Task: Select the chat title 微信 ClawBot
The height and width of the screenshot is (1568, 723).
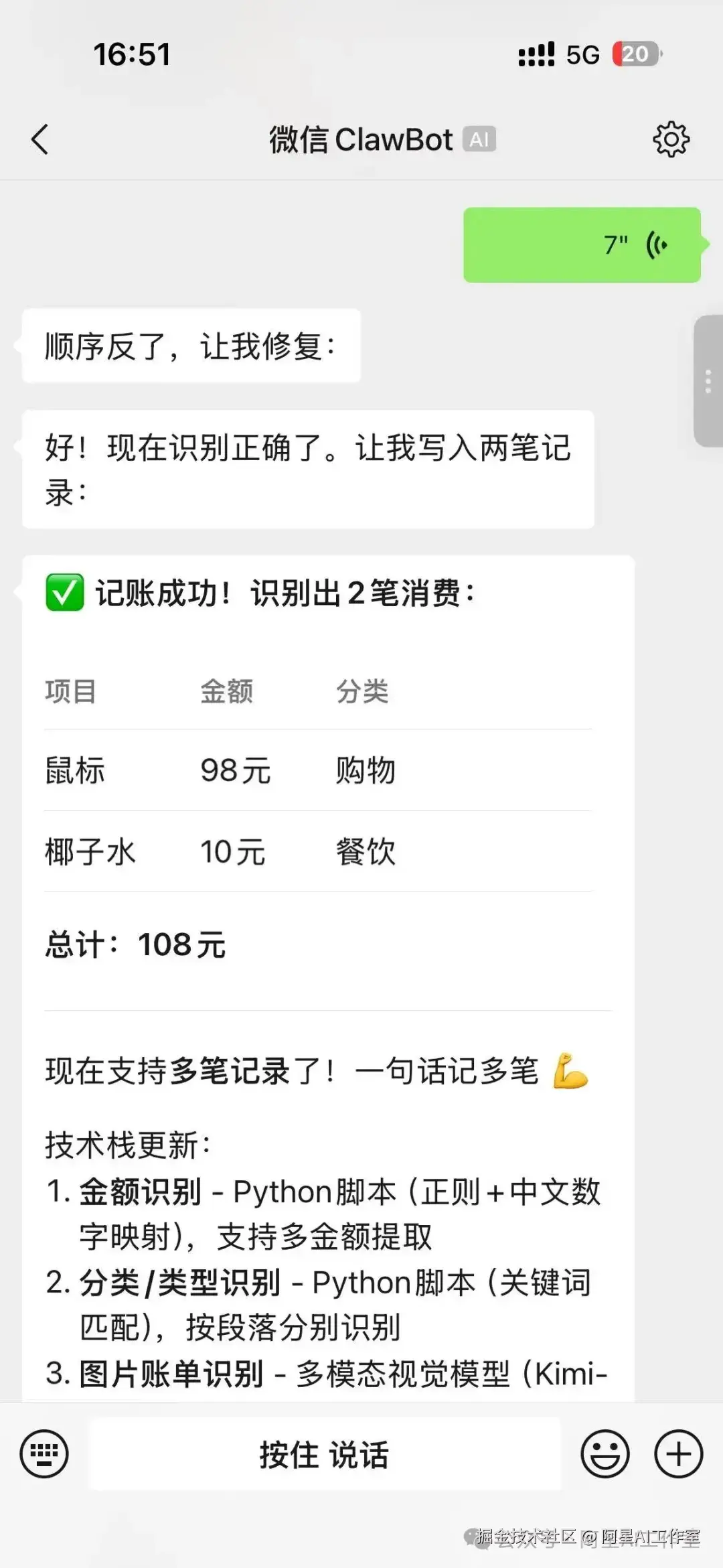Action: 361,140
